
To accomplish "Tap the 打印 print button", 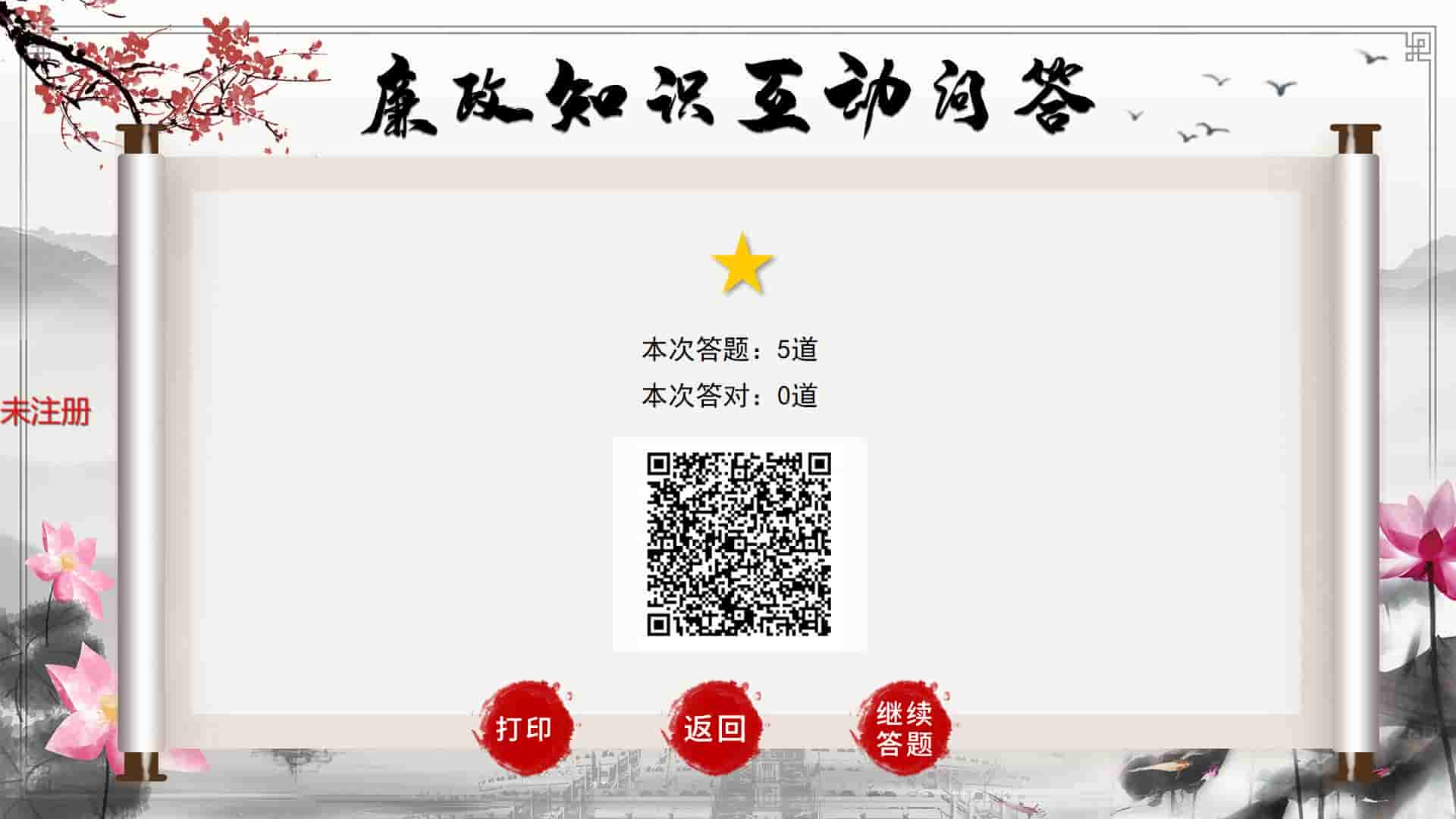I will [x=523, y=728].
